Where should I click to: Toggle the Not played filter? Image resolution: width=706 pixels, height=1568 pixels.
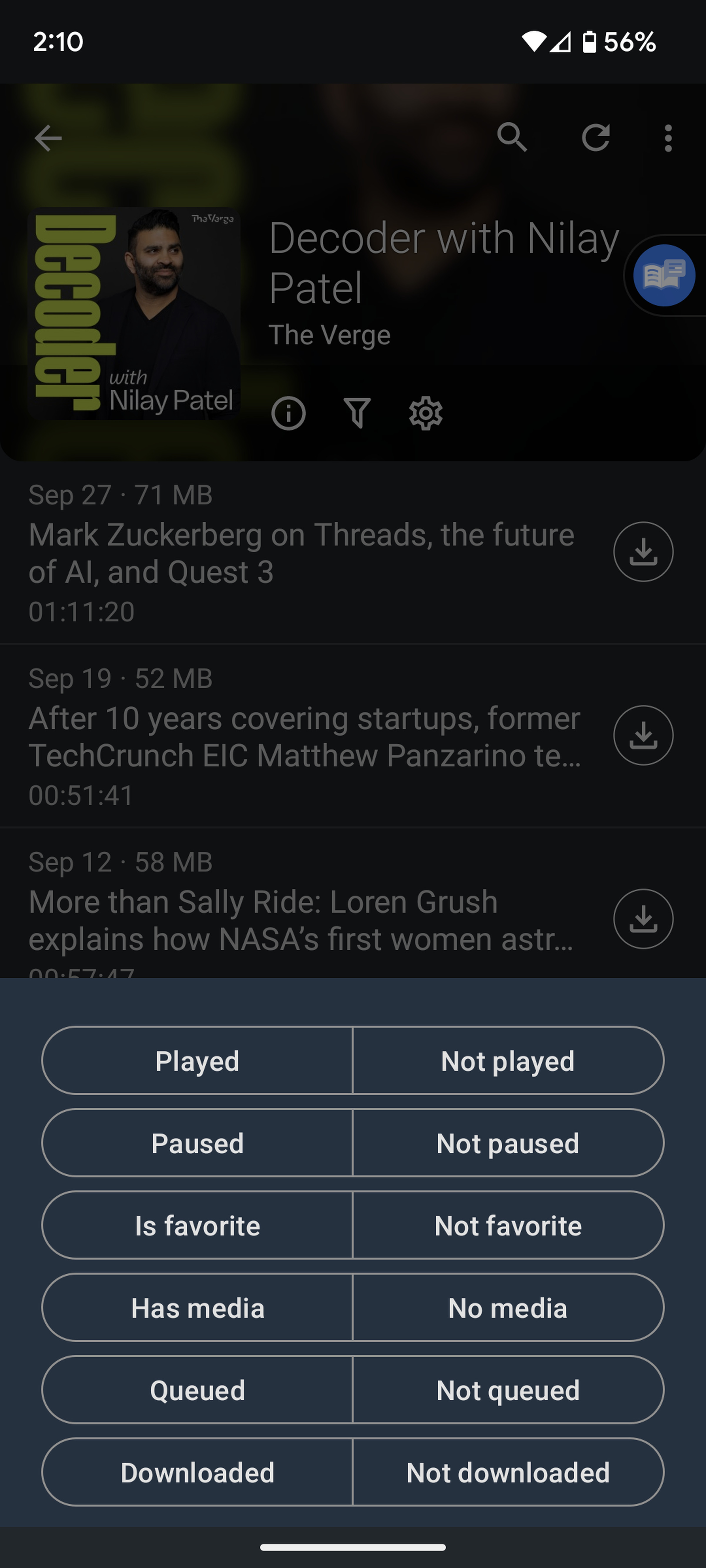[x=507, y=1060]
